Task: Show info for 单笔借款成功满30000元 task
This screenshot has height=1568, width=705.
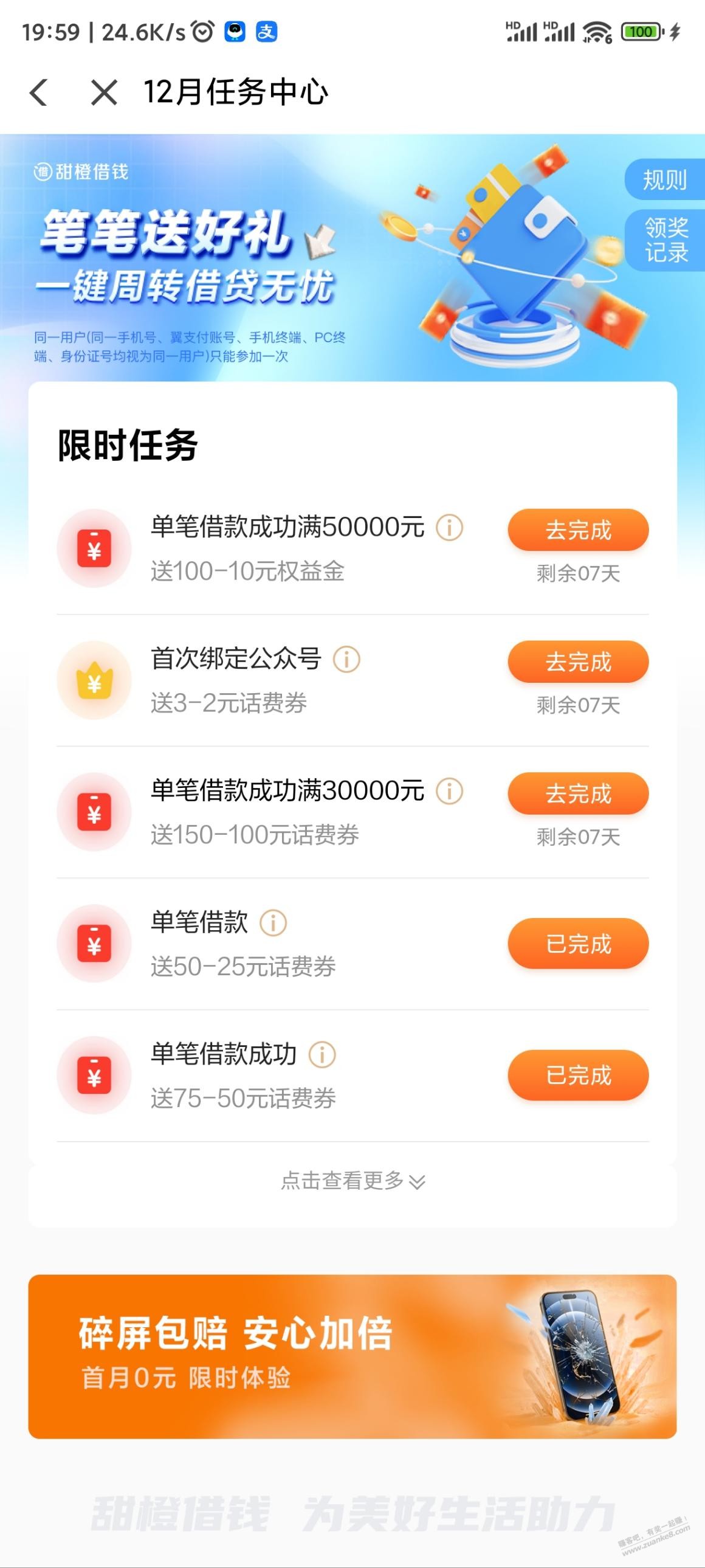Action: pyautogui.click(x=450, y=791)
